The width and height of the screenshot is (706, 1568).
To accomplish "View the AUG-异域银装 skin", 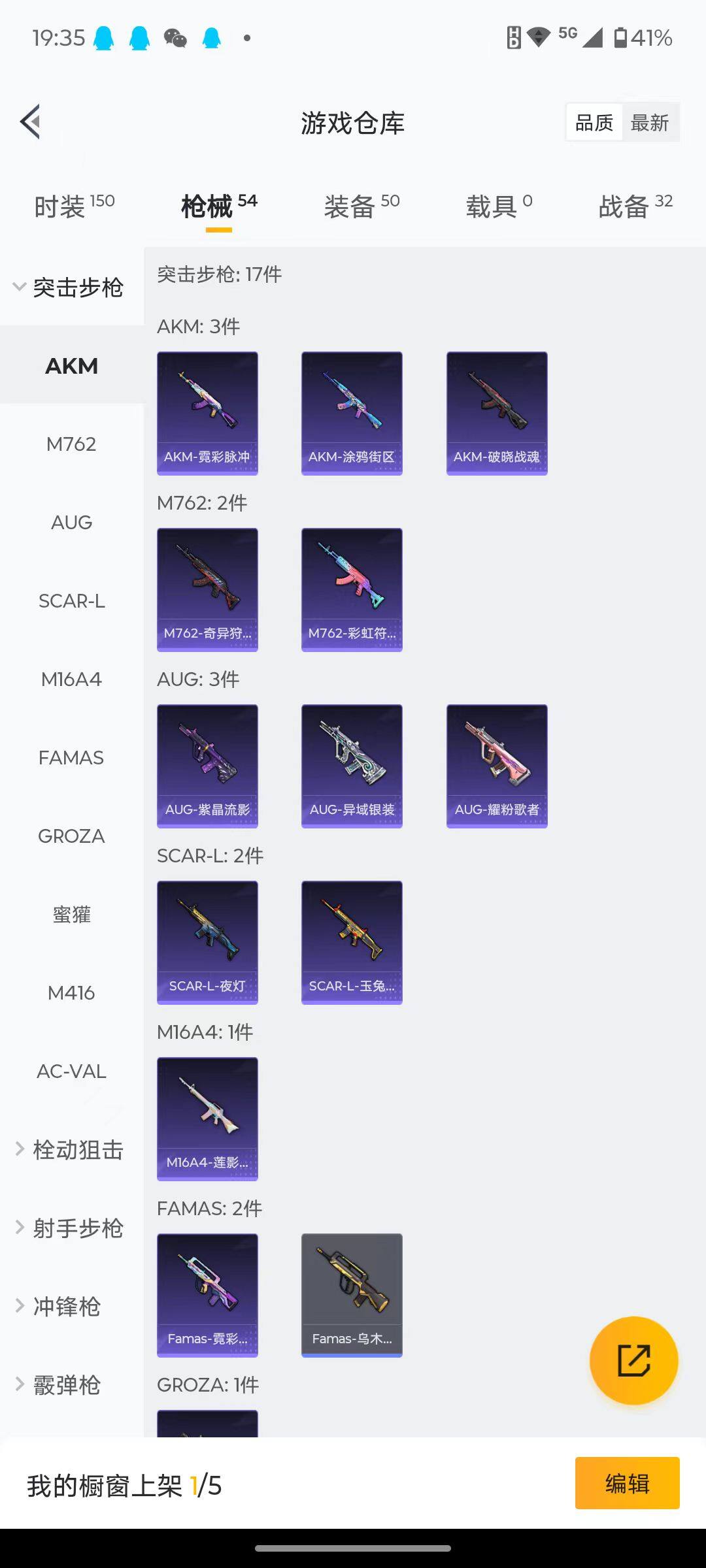I will pyautogui.click(x=352, y=766).
